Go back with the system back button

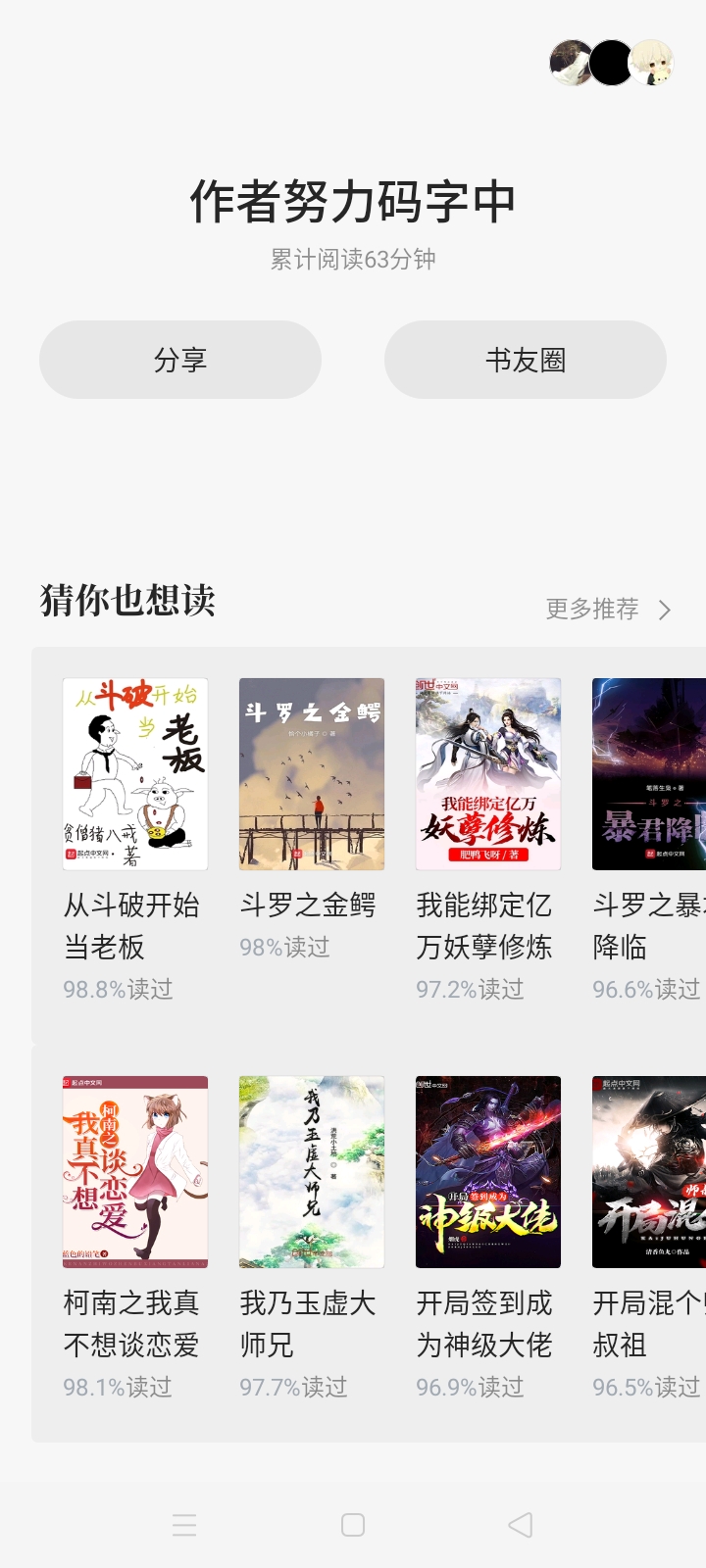pyautogui.click(x=521, y=1525)
